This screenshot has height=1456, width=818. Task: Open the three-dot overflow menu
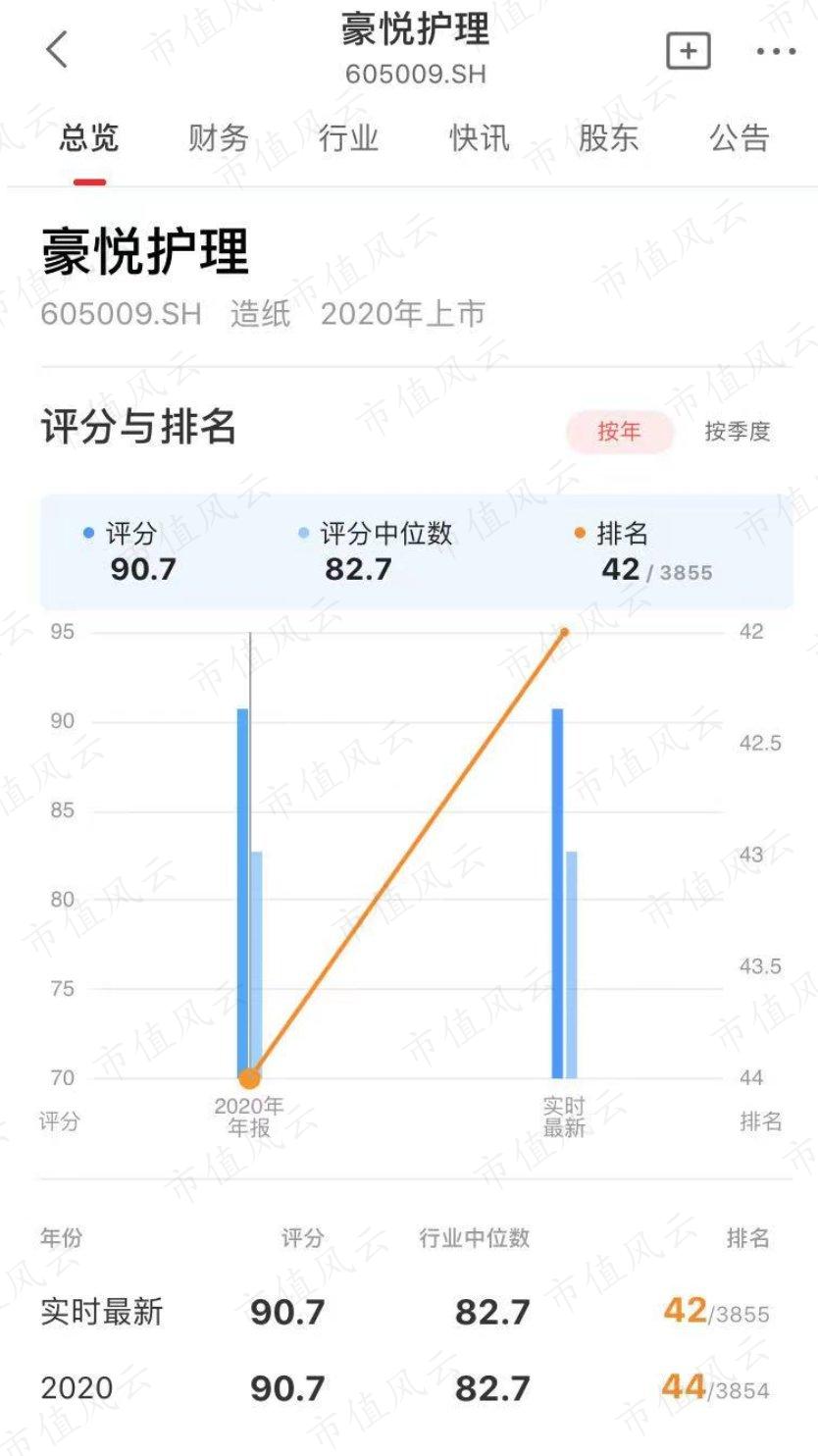[x=776, y=51]
